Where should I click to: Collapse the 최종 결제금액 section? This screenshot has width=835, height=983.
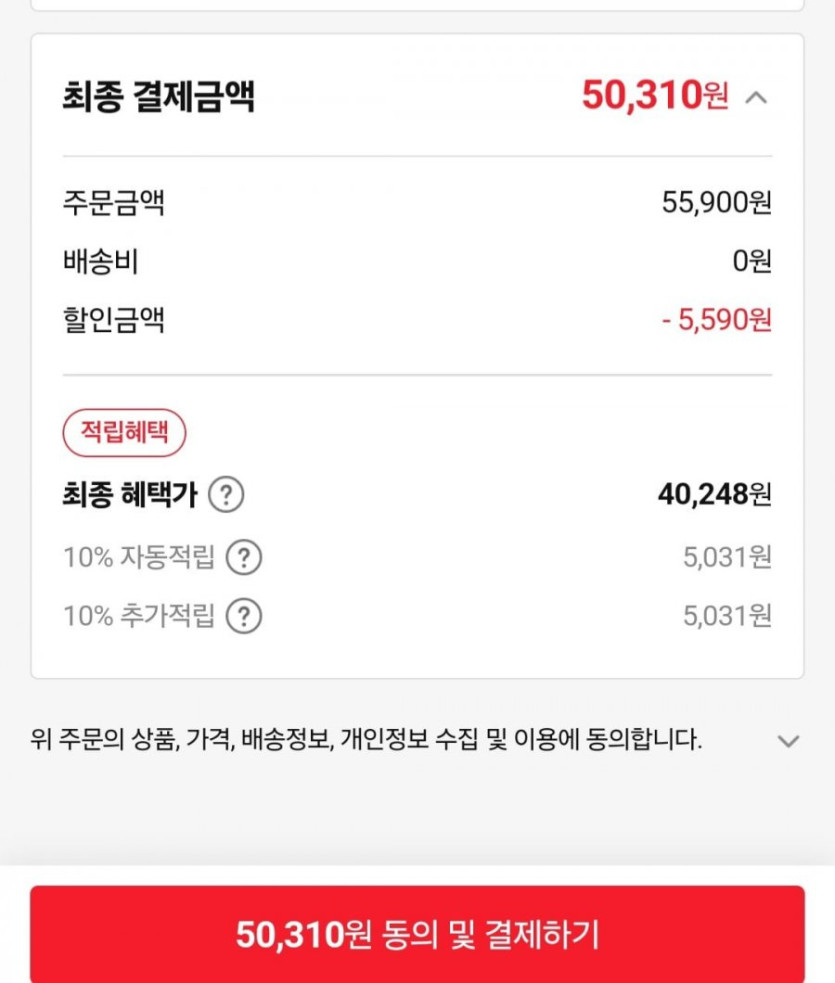tap(757, 98)
